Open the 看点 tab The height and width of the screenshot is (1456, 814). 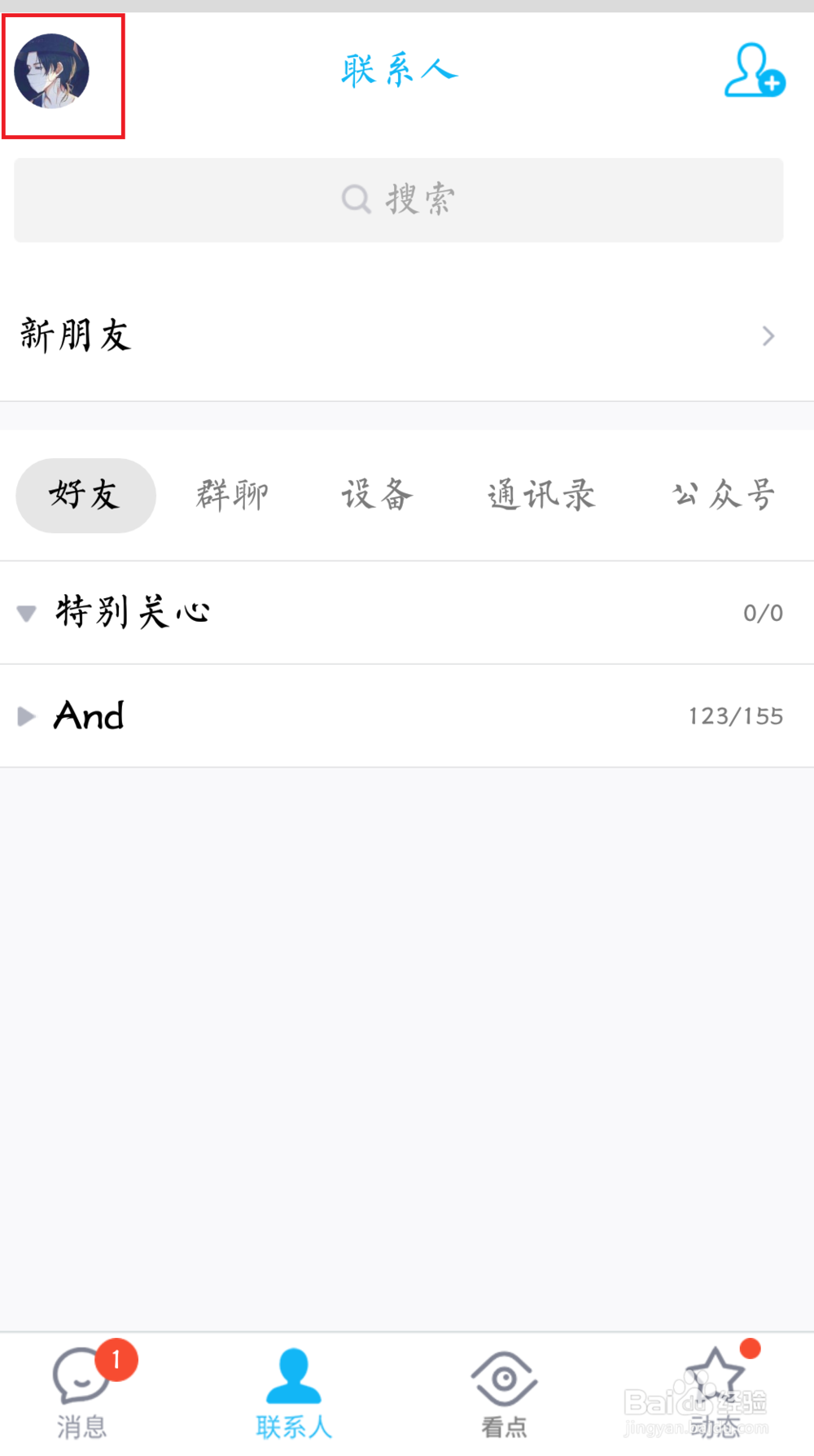(x=504, y=1393)
